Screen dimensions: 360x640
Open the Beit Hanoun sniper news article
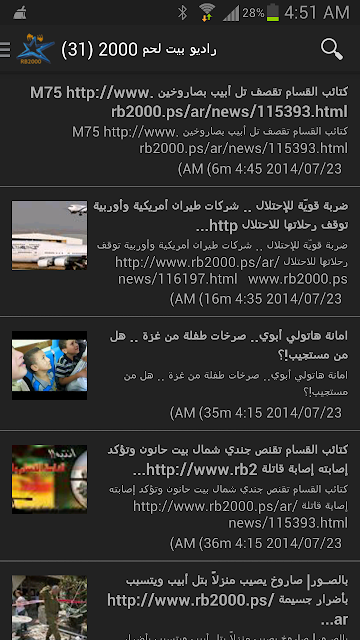pyautogui.click(x=180, y=496)
